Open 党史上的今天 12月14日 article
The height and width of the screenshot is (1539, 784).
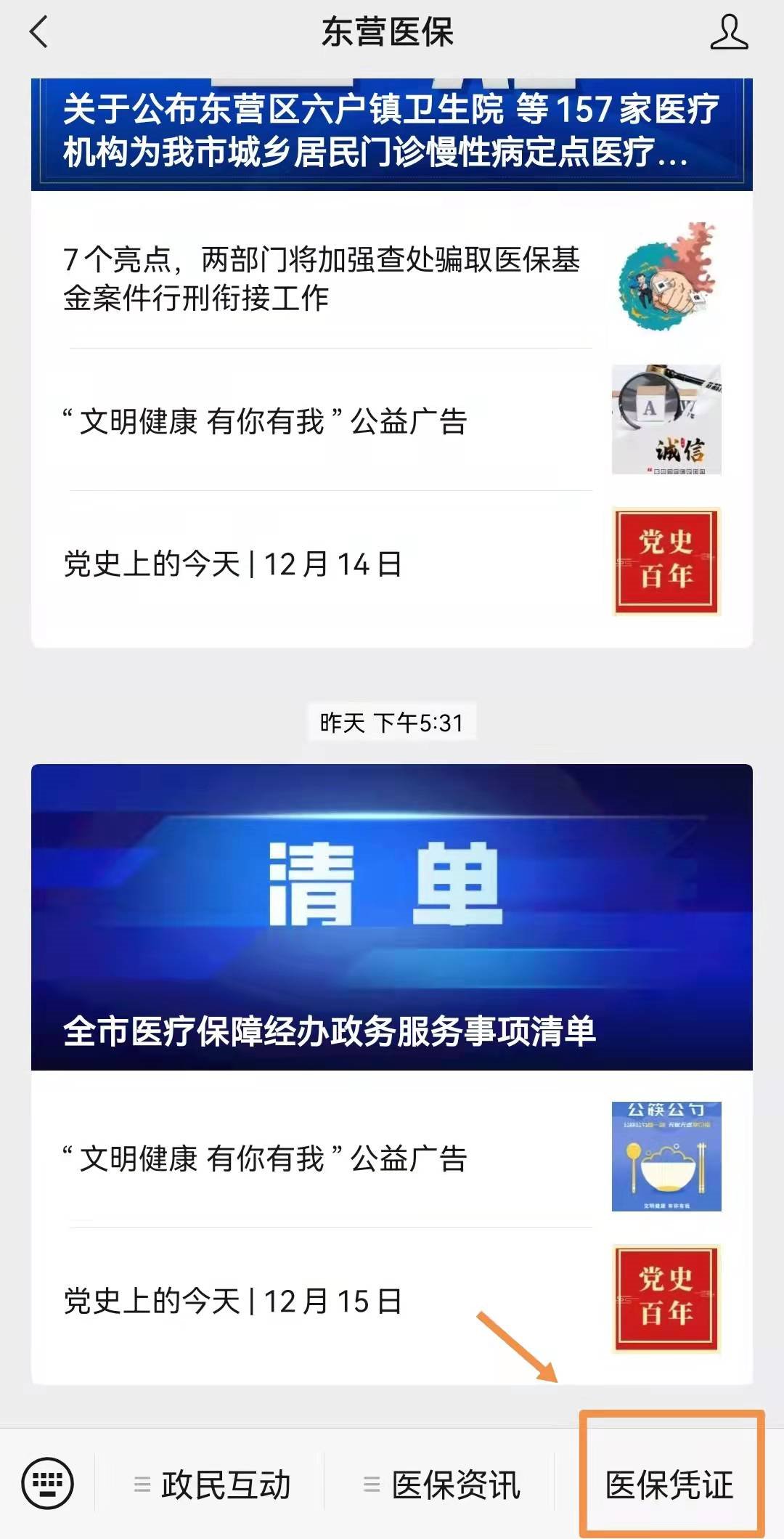pos(232,564)
